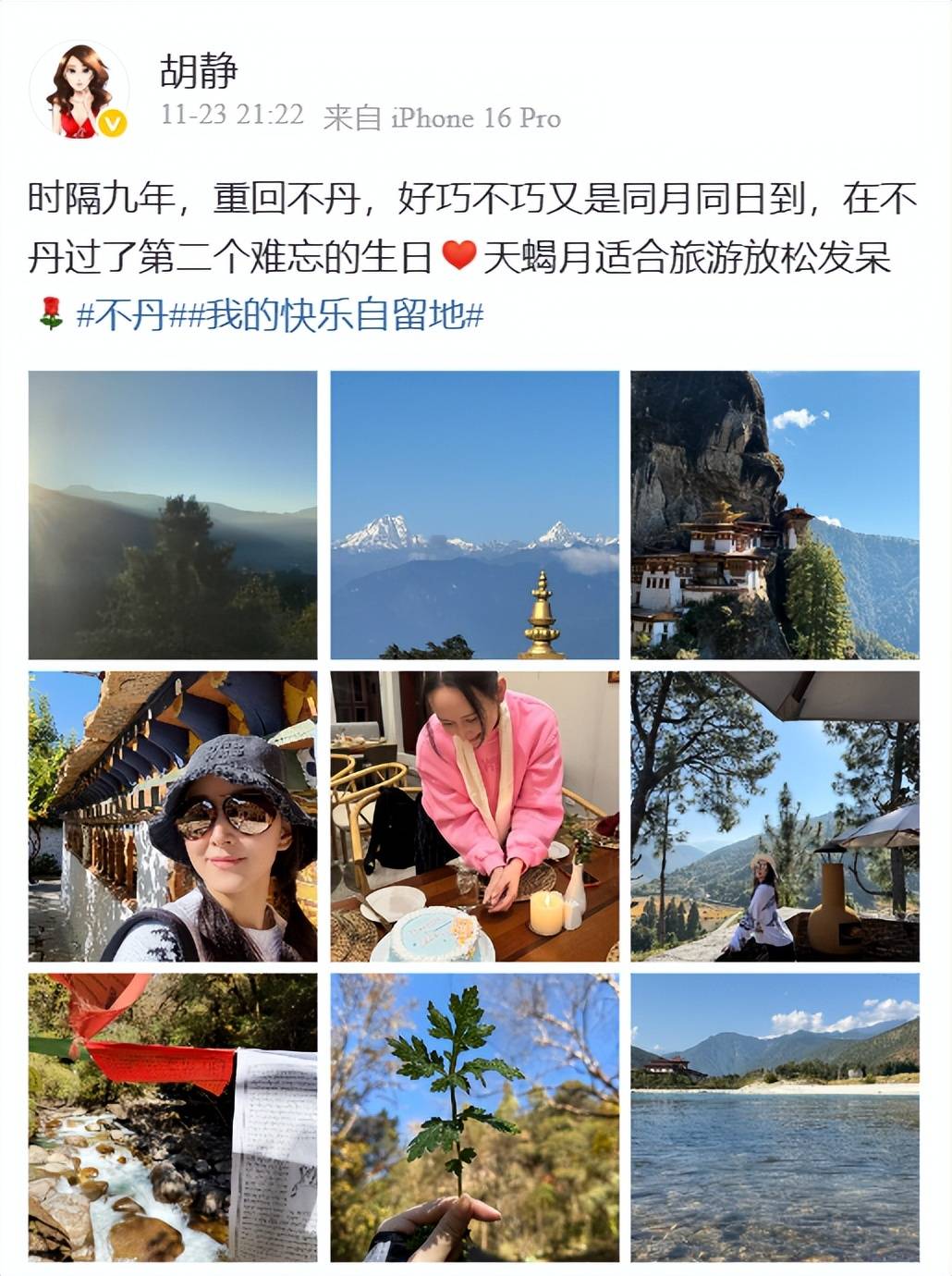This screenshot has width=952, height=1276.
Task: Open the cliffside monastery photo
Action: pos(775,515)
